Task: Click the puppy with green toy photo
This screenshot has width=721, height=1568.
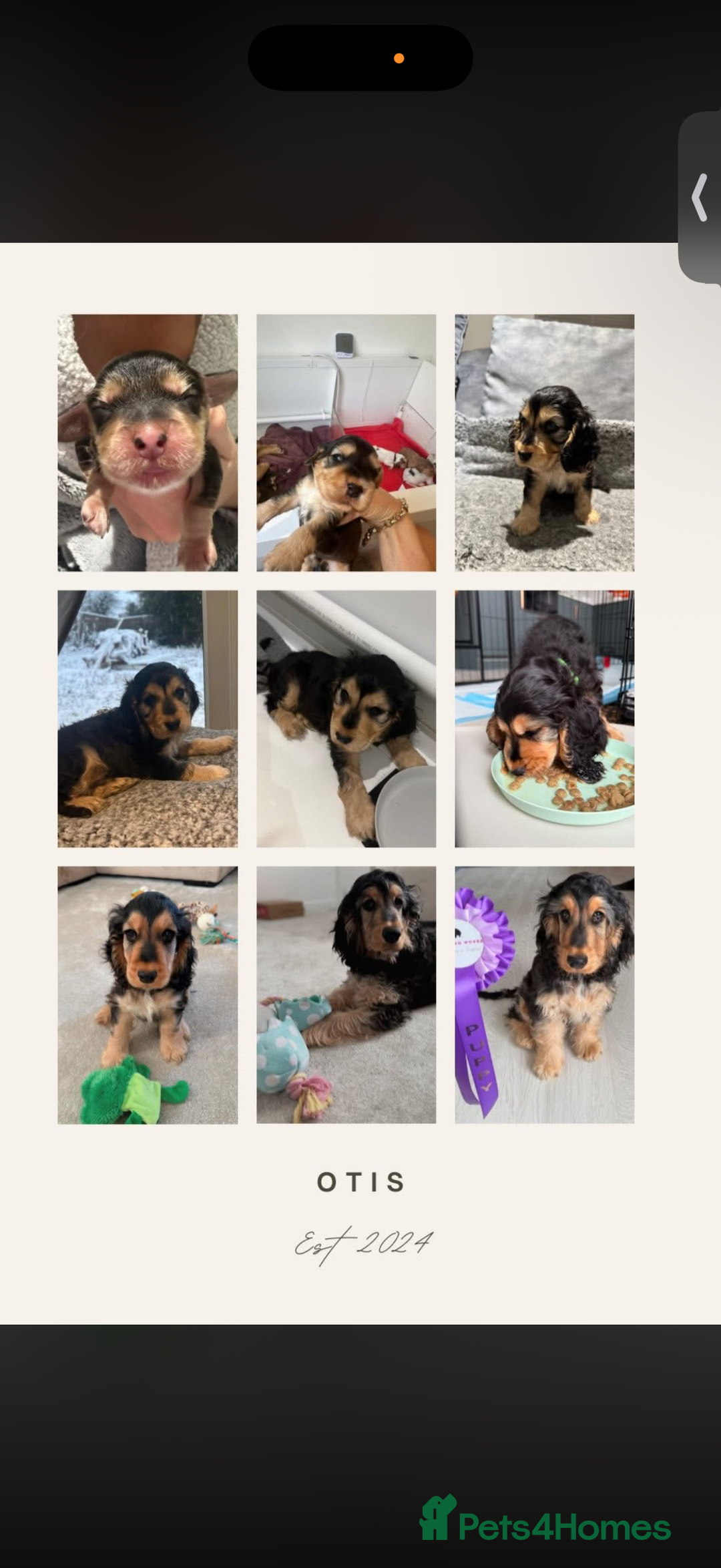Action: tap(148, 994)
